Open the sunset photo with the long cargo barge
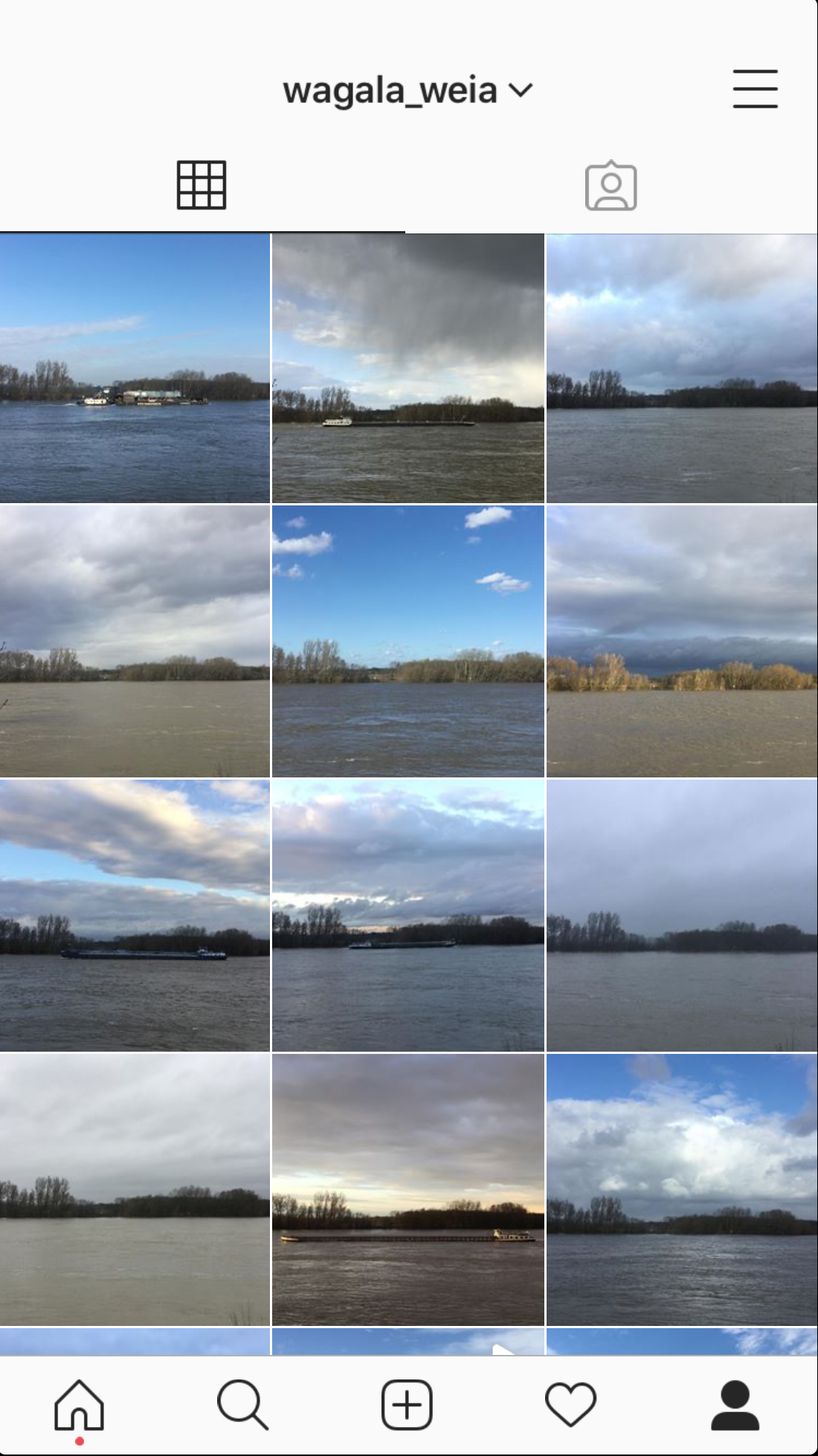The image size is (818, 1456). click(408, 1189)
